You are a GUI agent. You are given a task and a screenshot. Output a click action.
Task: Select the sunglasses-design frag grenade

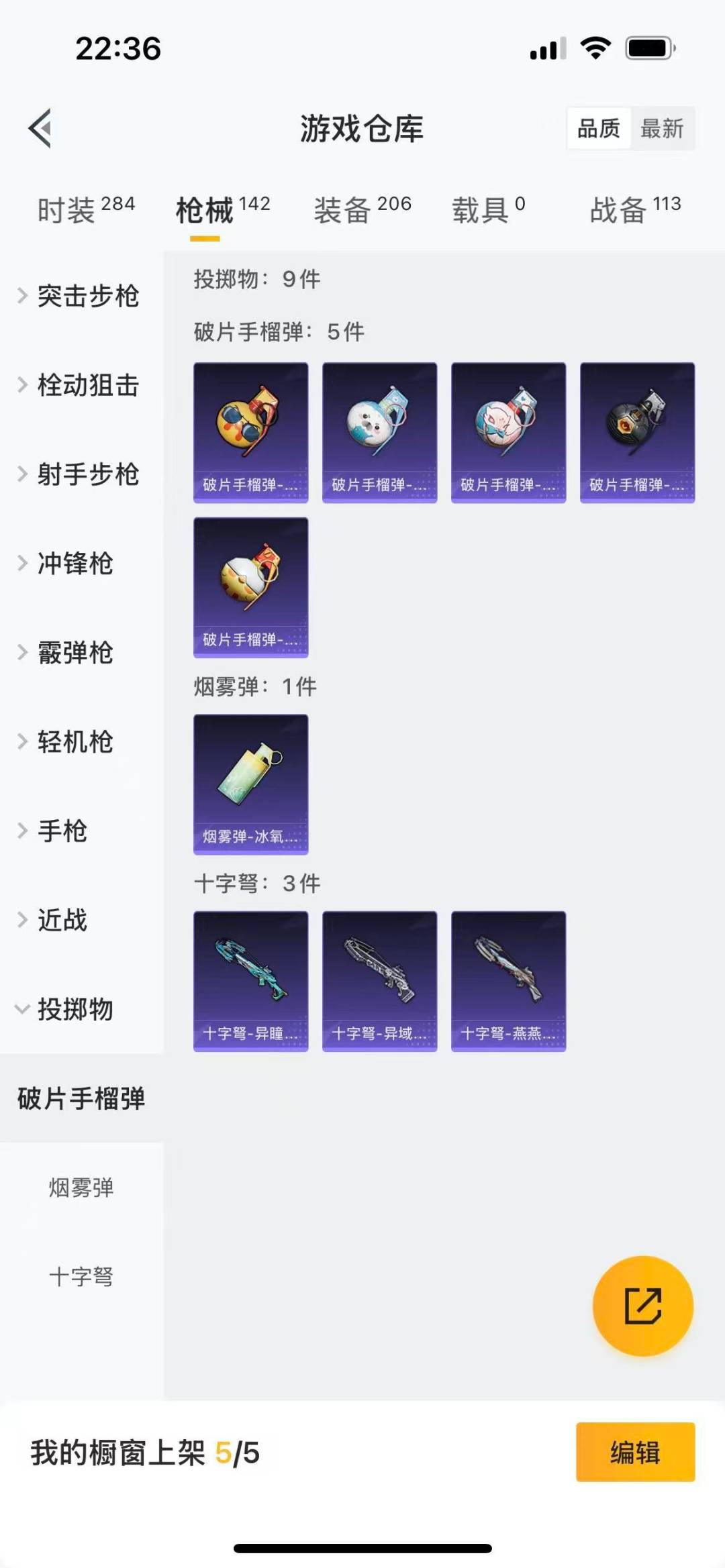point(250,431)
